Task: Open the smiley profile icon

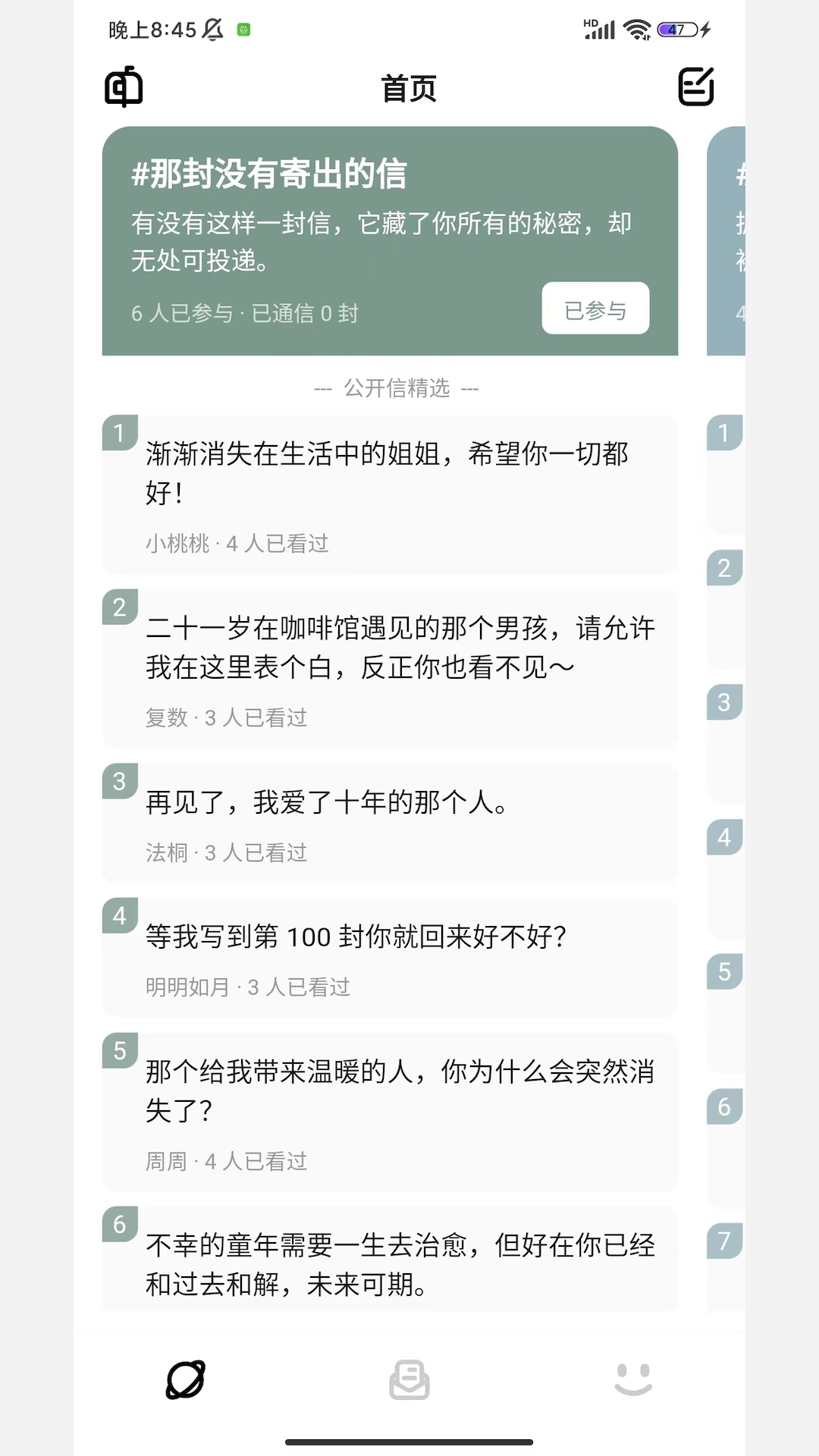Action: 634,1381
